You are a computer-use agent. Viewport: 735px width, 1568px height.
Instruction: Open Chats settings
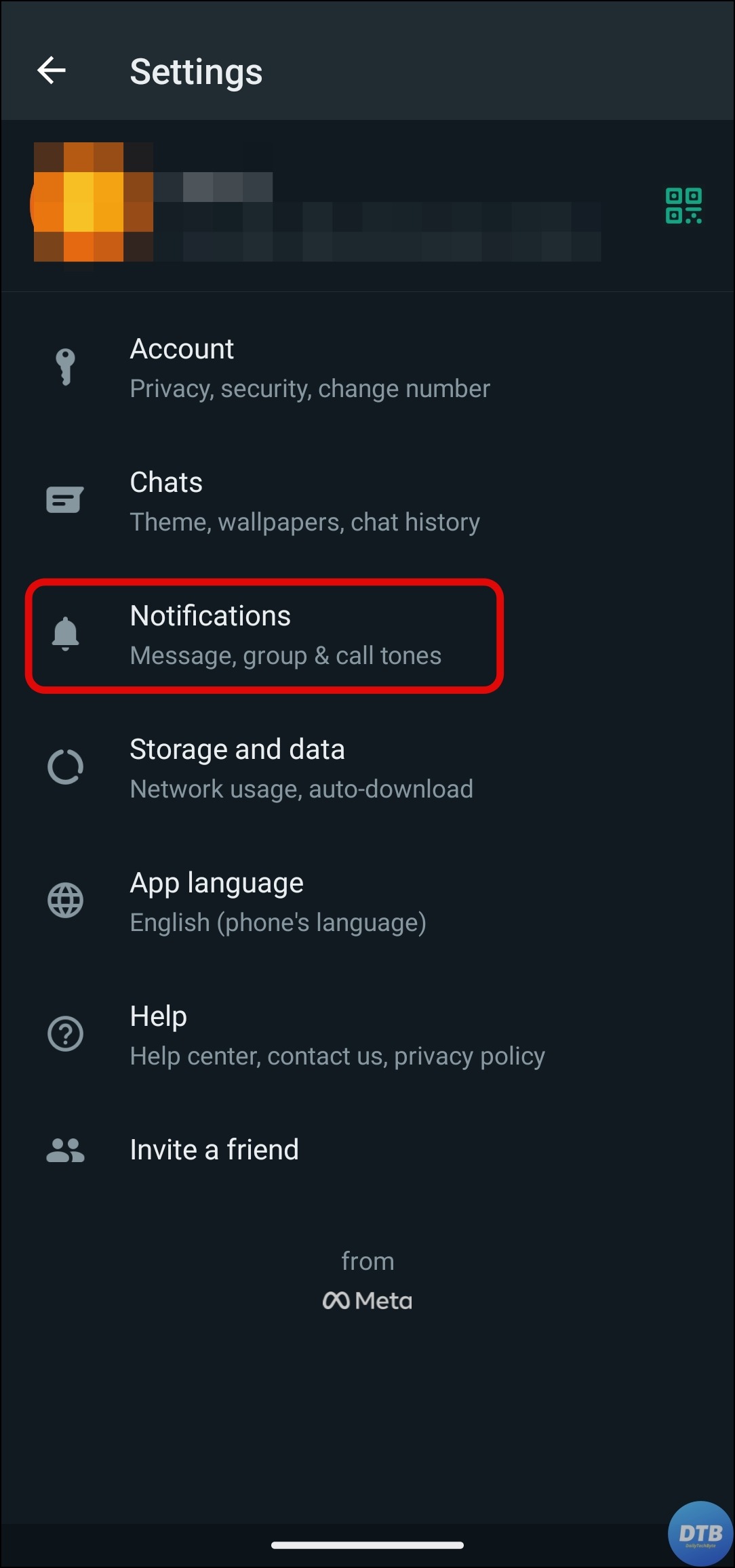[x=304, y=501]
